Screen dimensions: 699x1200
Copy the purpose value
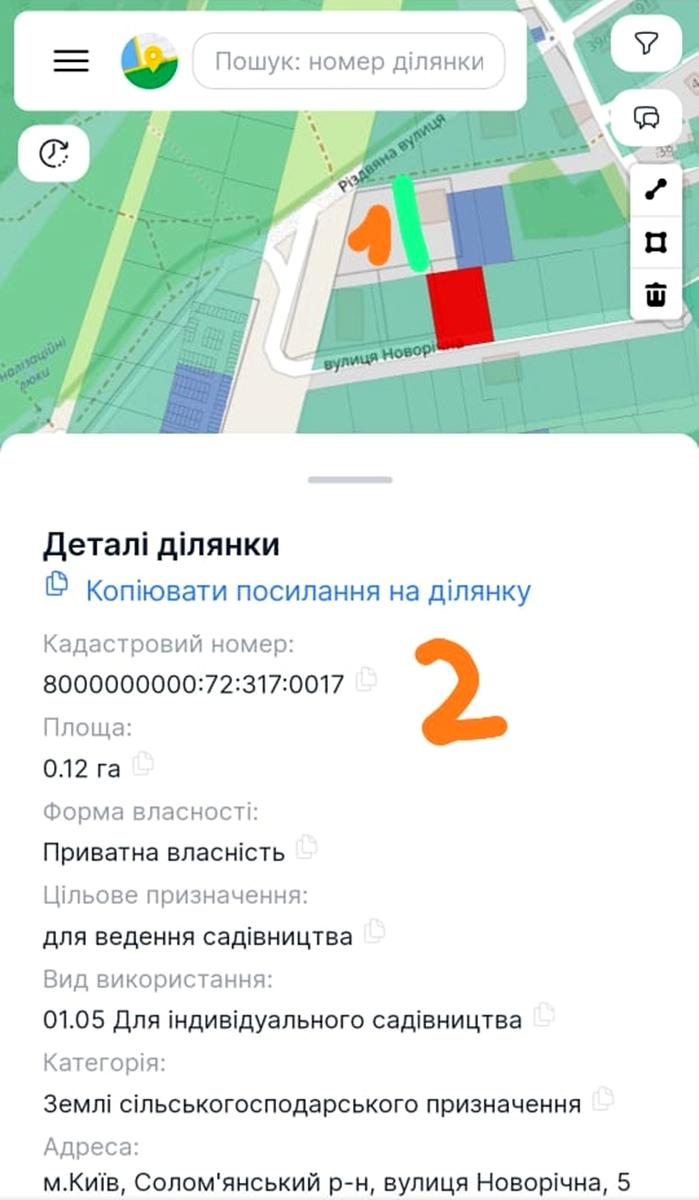(x=374, y=932)
